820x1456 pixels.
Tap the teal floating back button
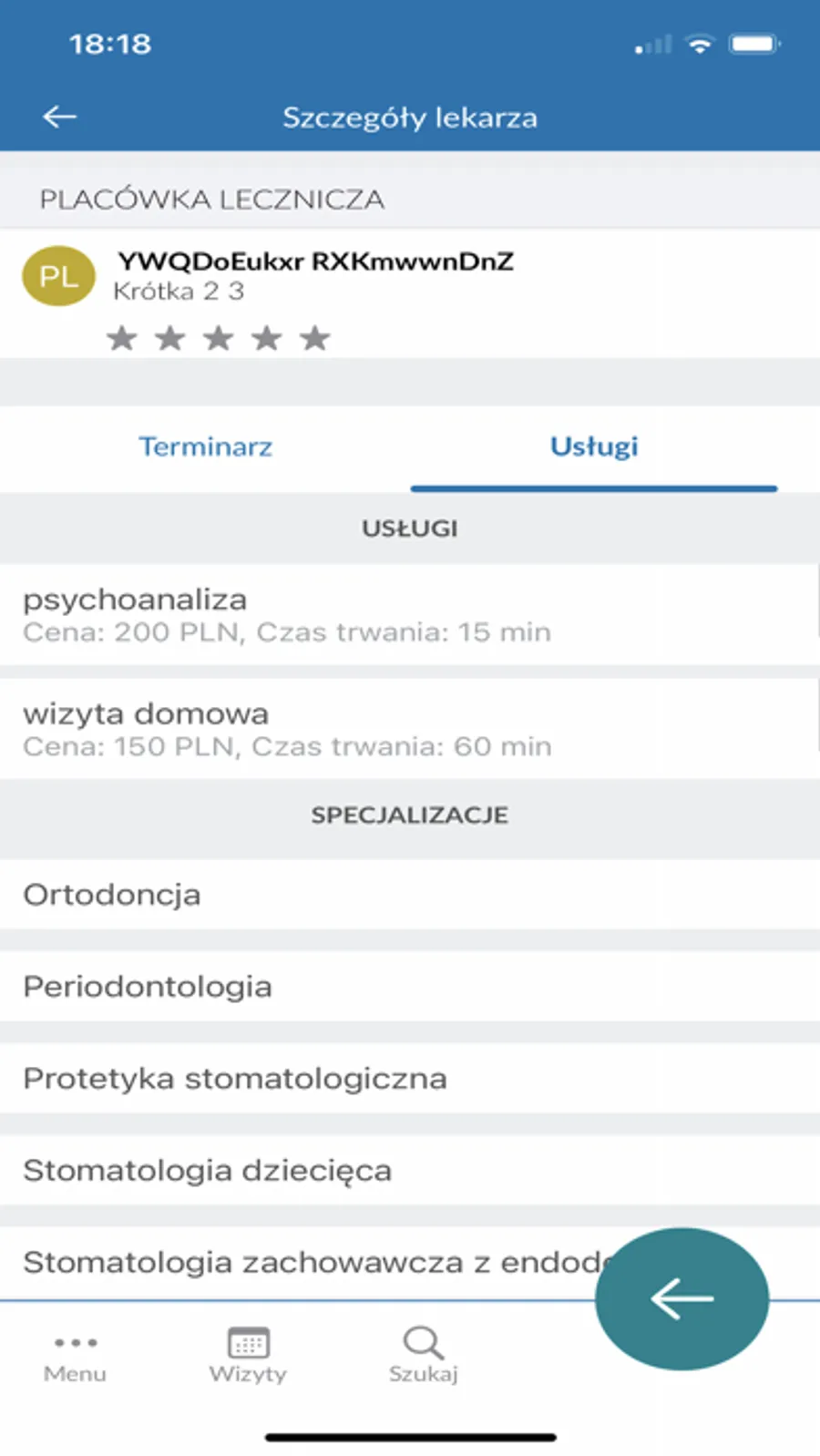click(682, 1298)
